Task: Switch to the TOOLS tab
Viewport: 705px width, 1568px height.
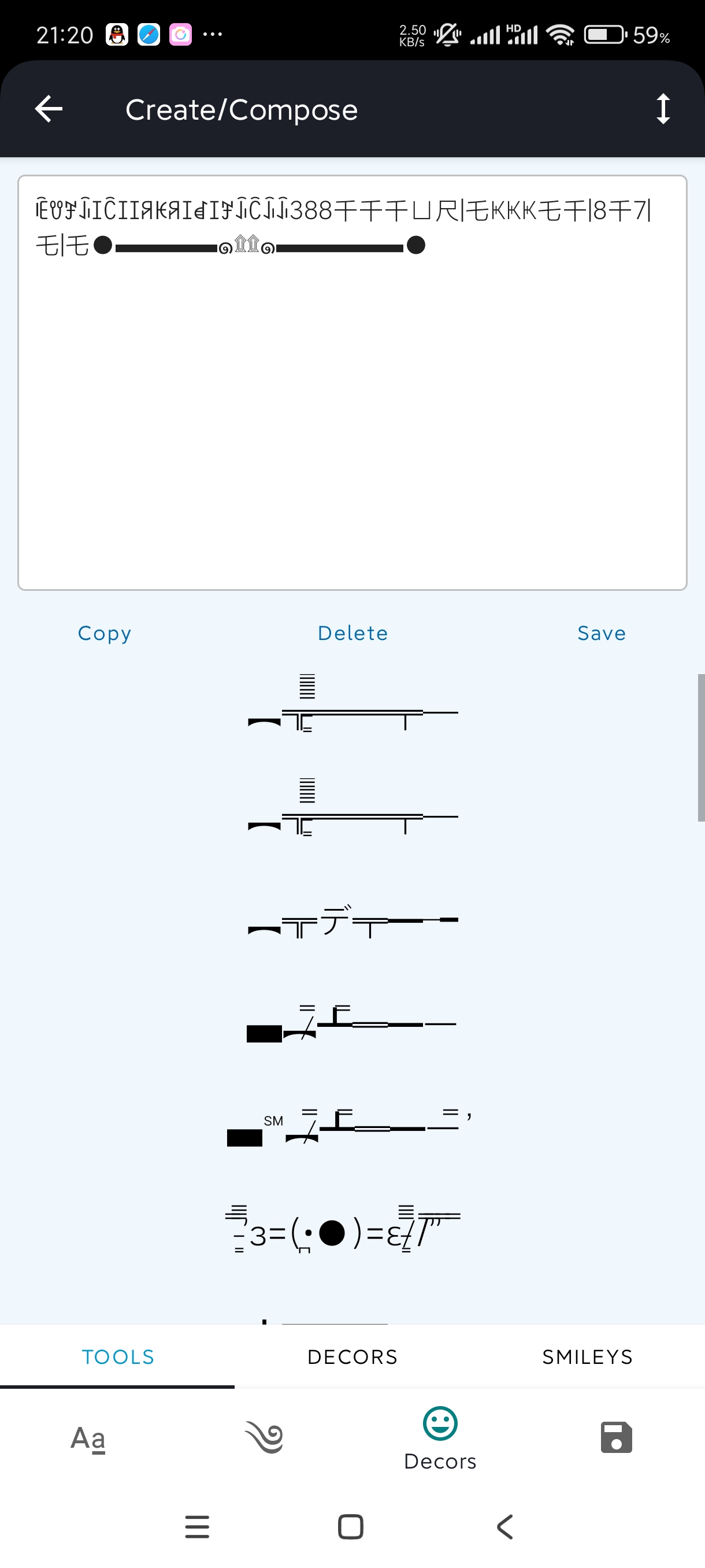Action: (x=117, y=1357)
